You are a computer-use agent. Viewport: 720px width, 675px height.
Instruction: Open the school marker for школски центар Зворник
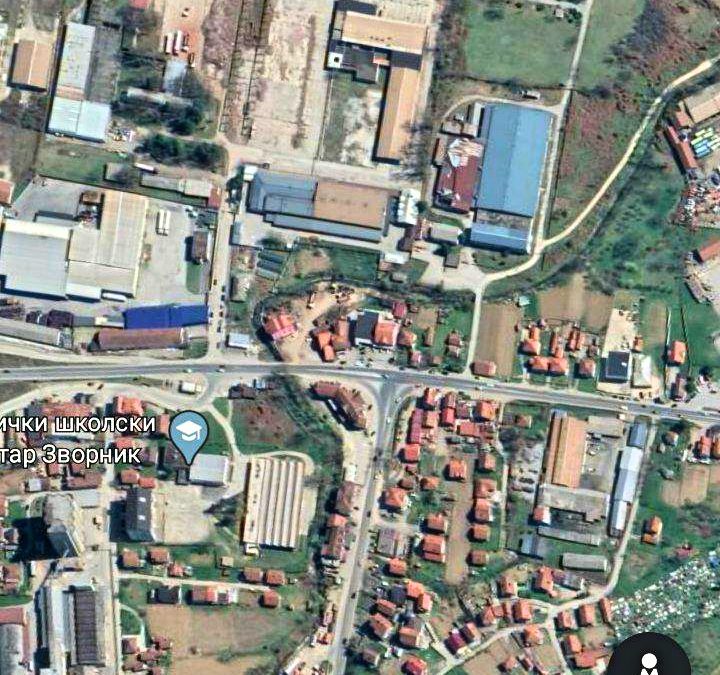[188, 430]
